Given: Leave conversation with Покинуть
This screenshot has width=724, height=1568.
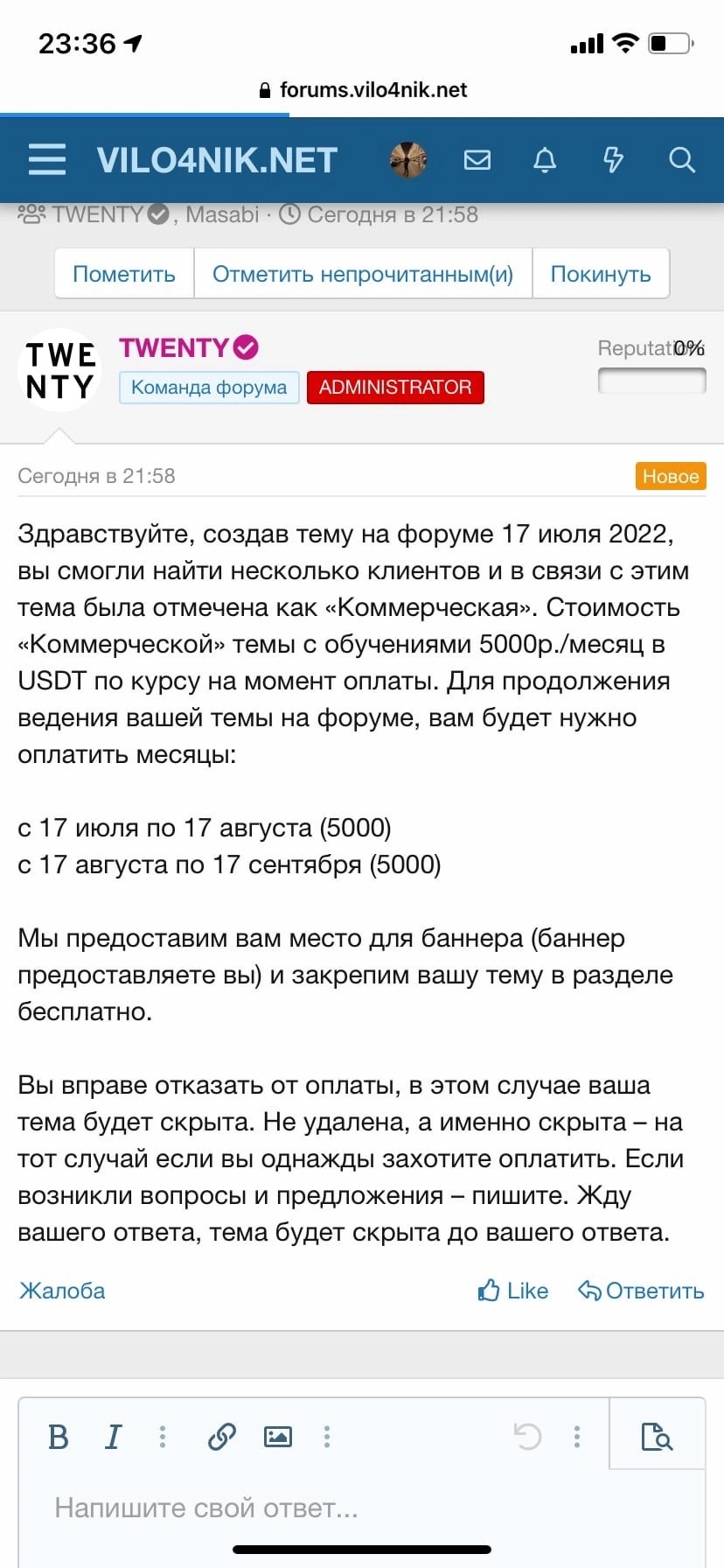Looking at the screenshot, I should point(601,274).
